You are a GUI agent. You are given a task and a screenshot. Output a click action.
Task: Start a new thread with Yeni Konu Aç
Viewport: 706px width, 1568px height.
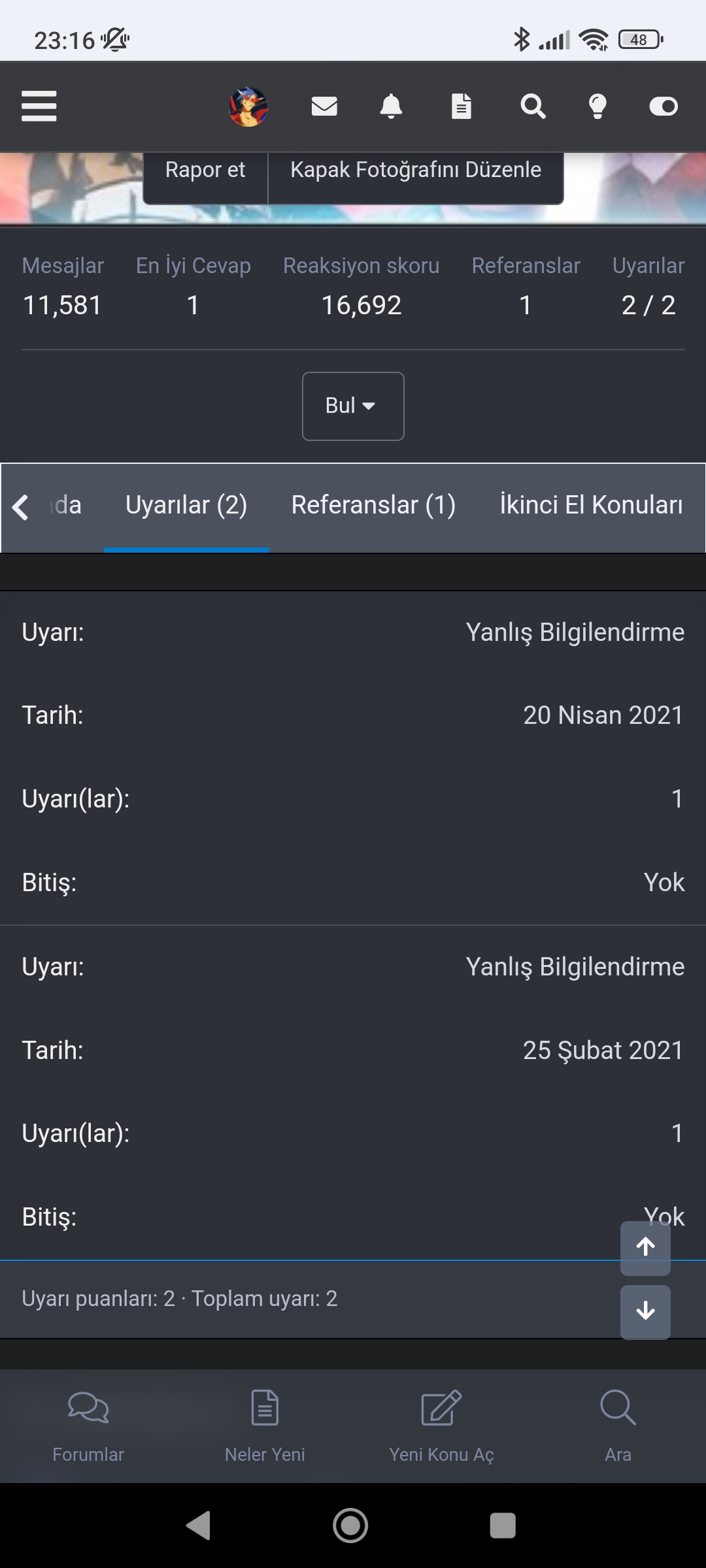pyautogui.click(x=441, y=1426)
